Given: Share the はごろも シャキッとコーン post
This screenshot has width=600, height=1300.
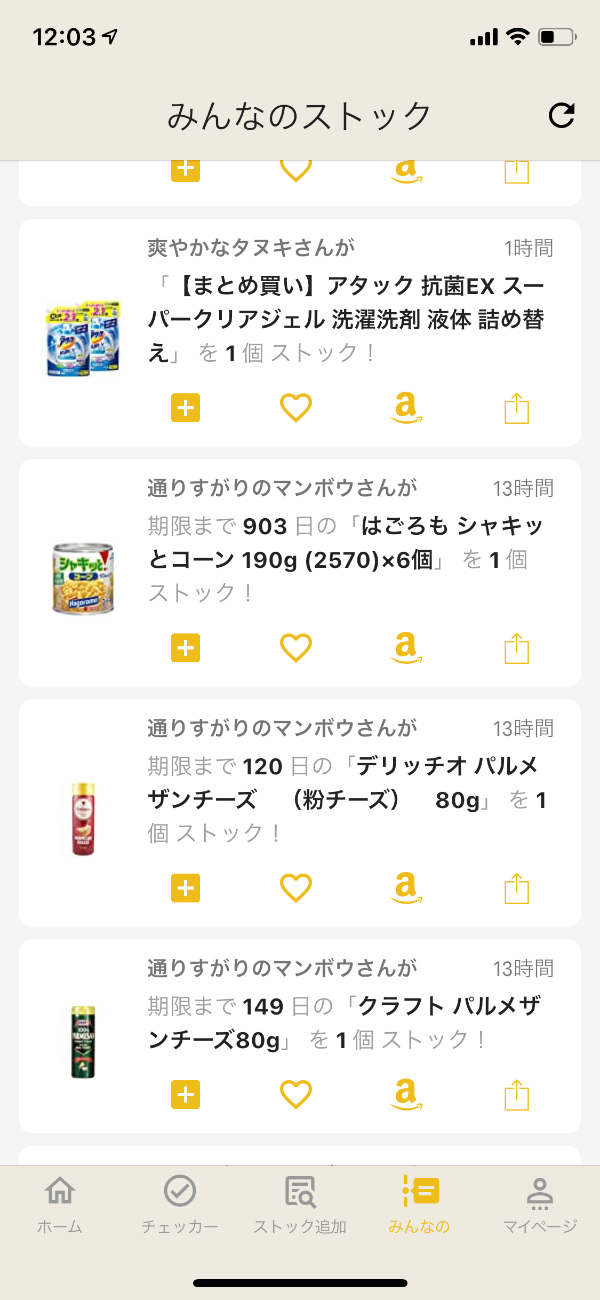Looking at the screenshot, I should [516, 648].
